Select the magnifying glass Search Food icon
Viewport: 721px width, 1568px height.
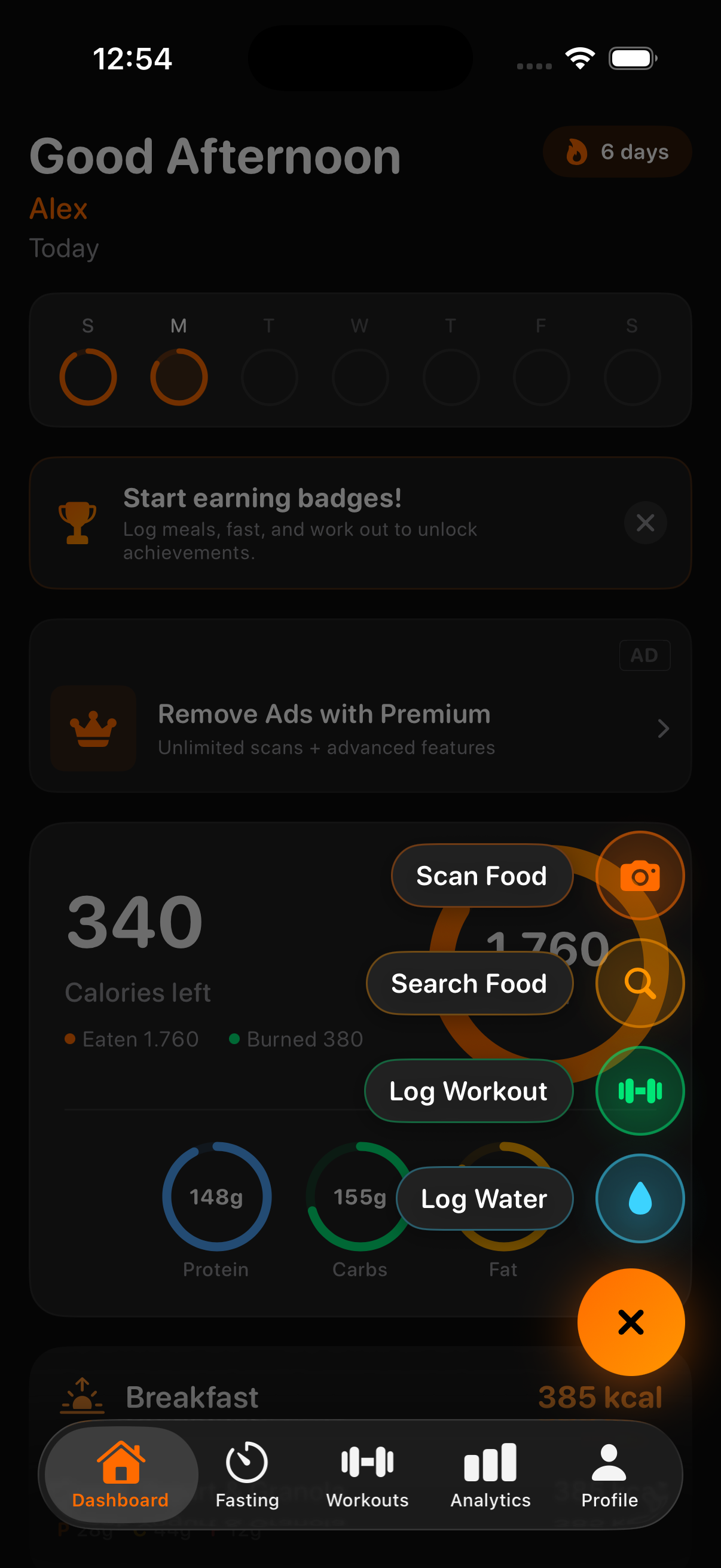coord(640,983)
